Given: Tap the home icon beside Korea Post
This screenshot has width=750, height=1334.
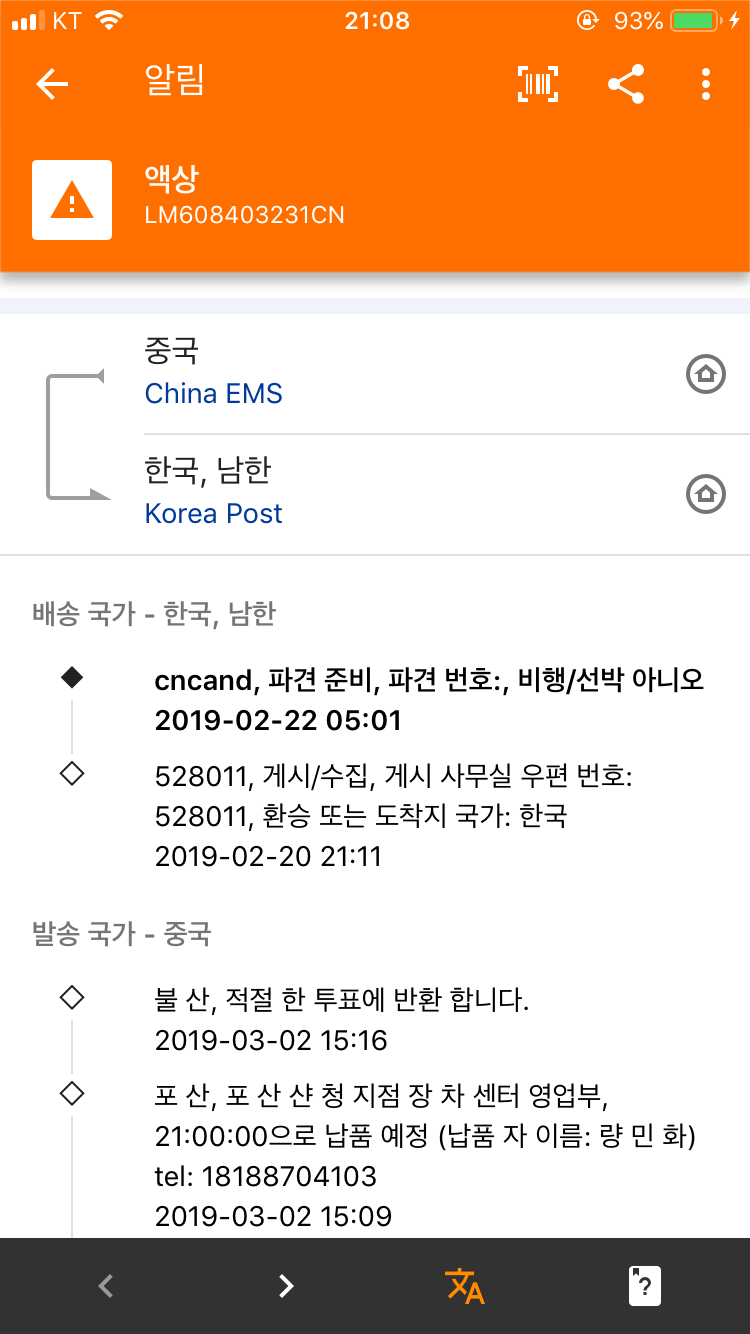Looking at the screenshot, I should [706, 495].
